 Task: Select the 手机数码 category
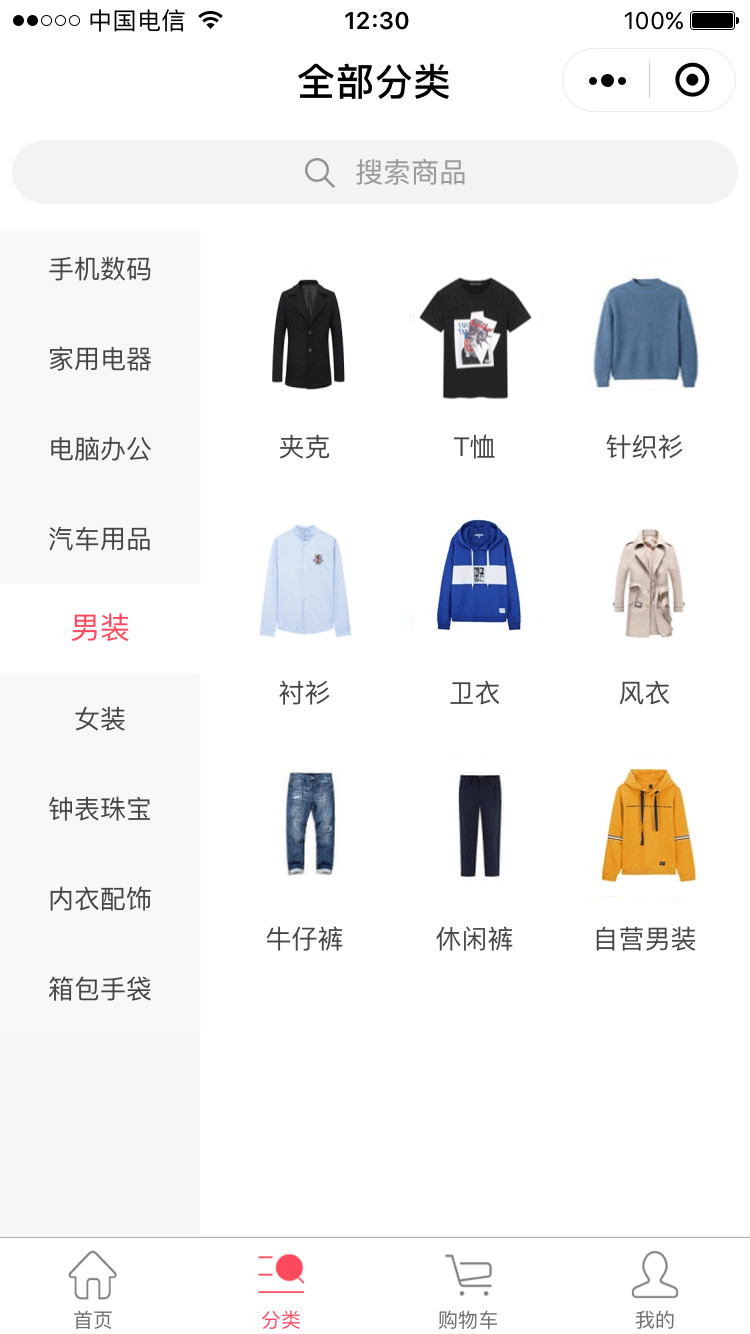pos(100,269)
